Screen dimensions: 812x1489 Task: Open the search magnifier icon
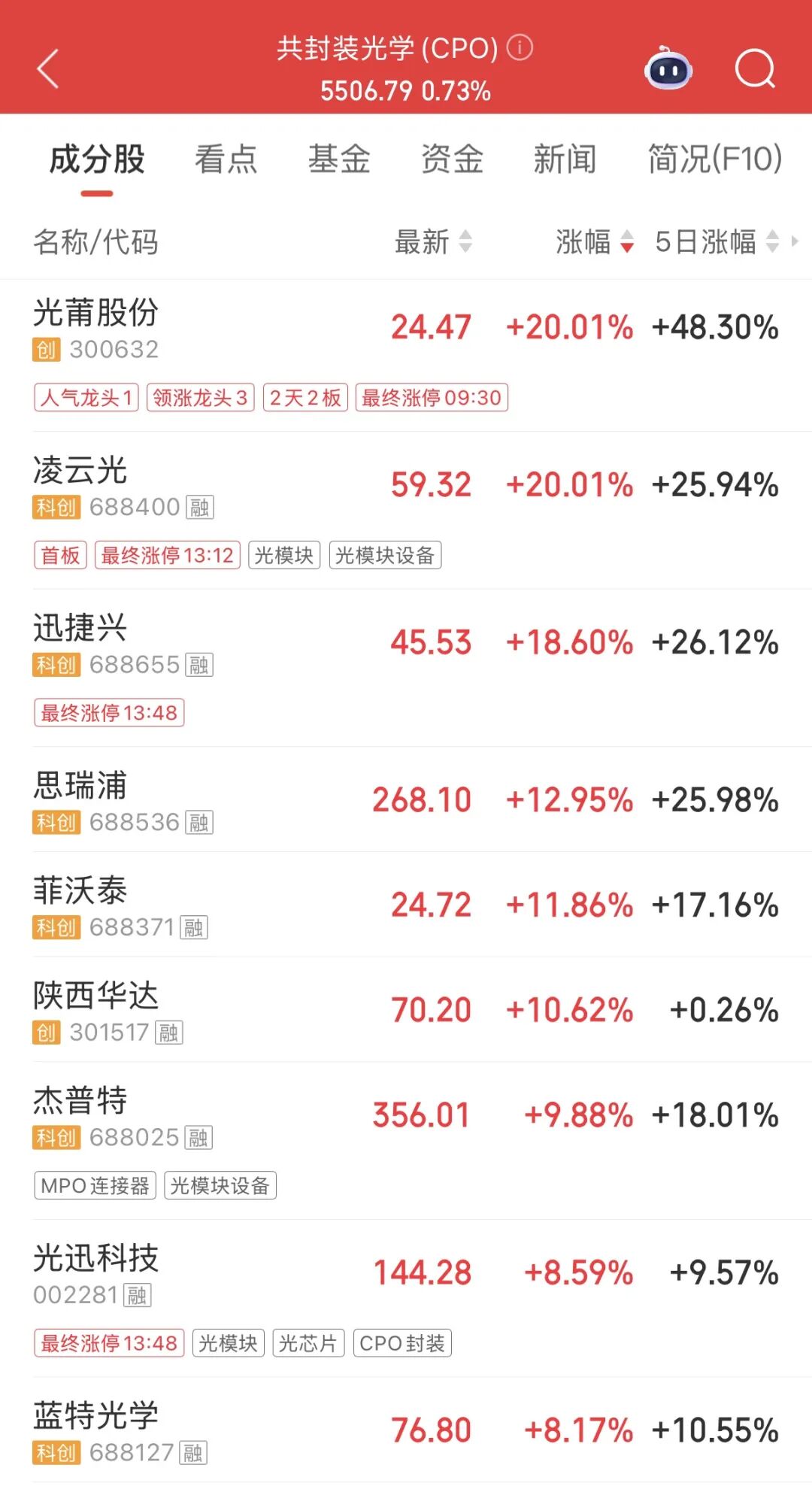754,69
